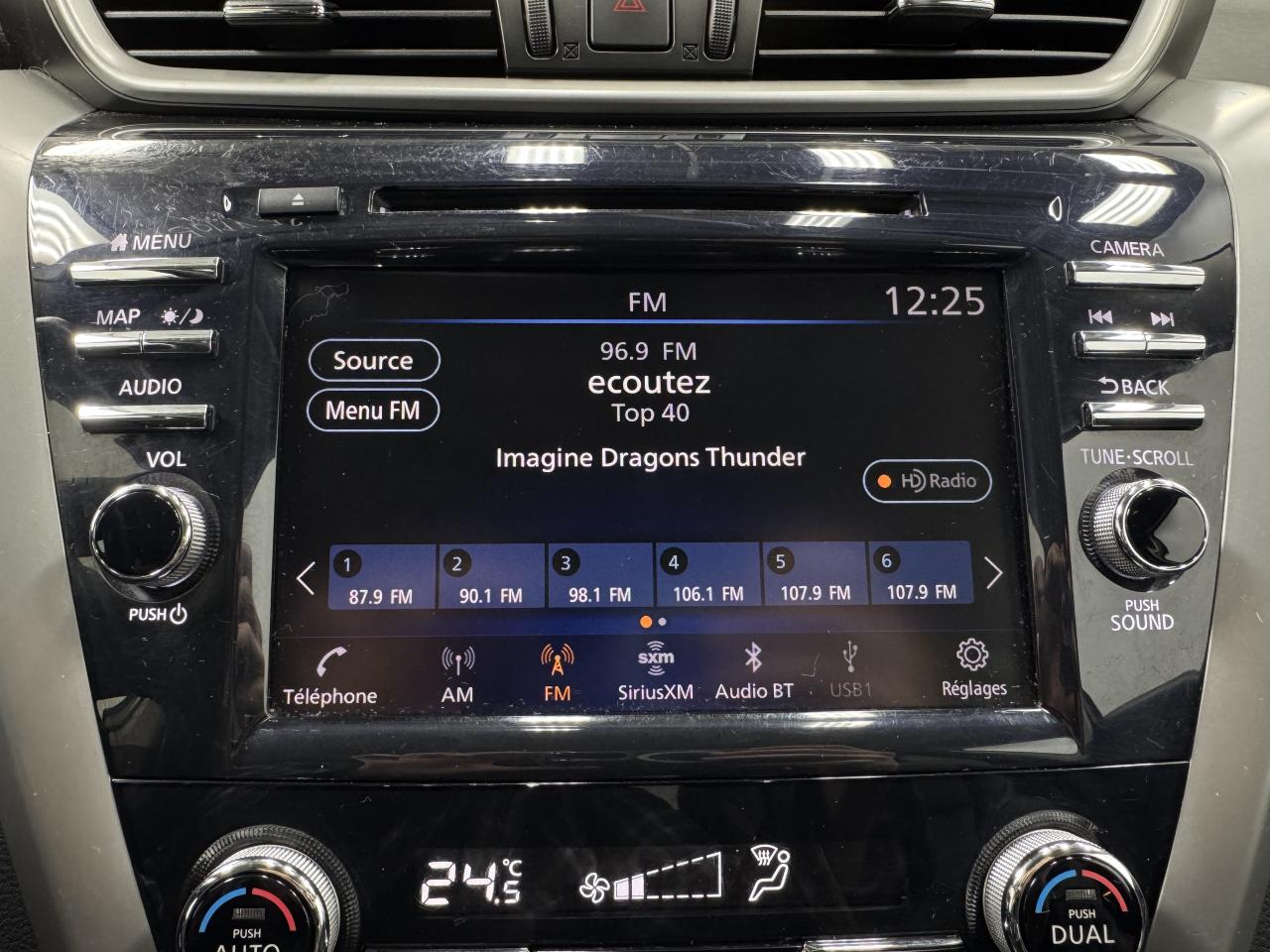Select the FM radio tab
This screenshot has height=952, width=1270.
(558, 674)
